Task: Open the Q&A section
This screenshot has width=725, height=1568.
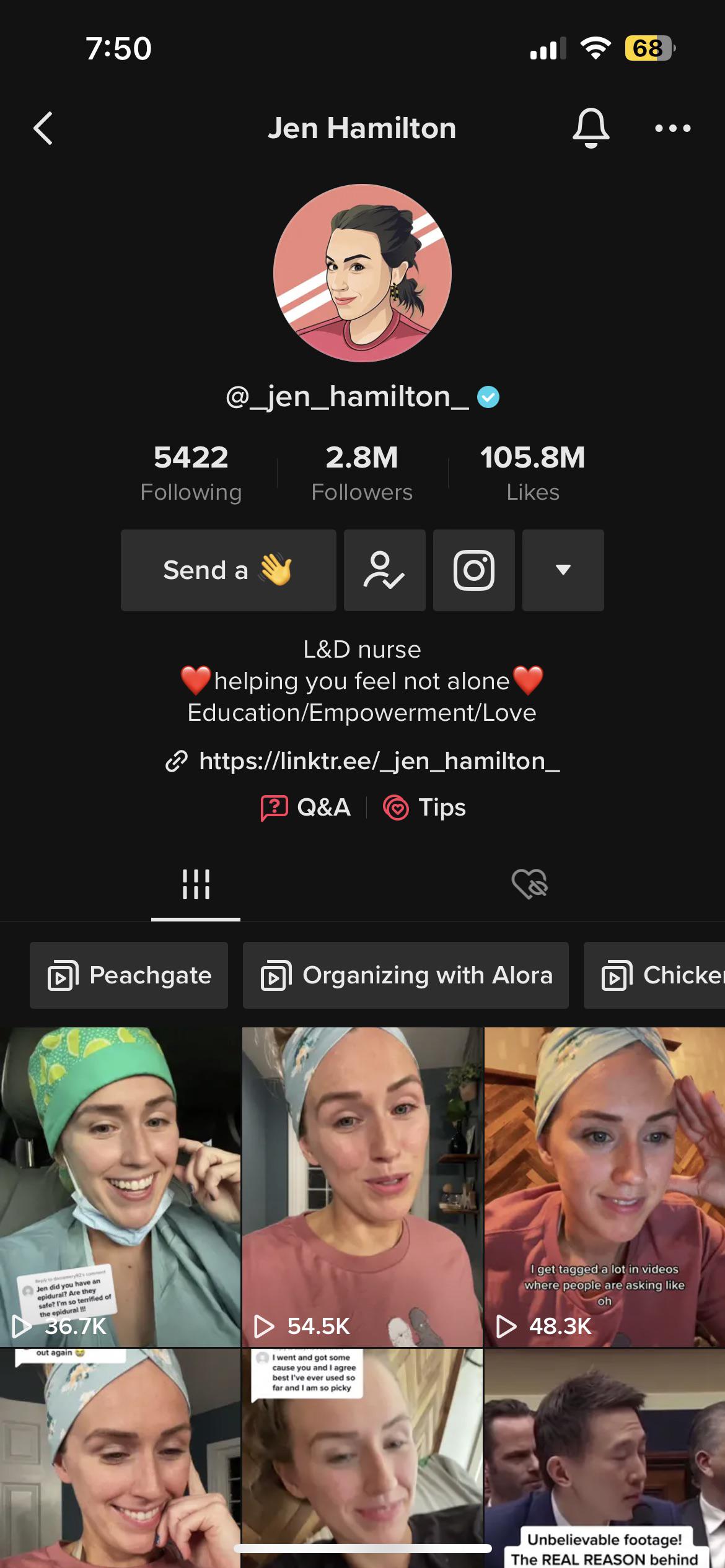Action: click(x=307, y=808)
